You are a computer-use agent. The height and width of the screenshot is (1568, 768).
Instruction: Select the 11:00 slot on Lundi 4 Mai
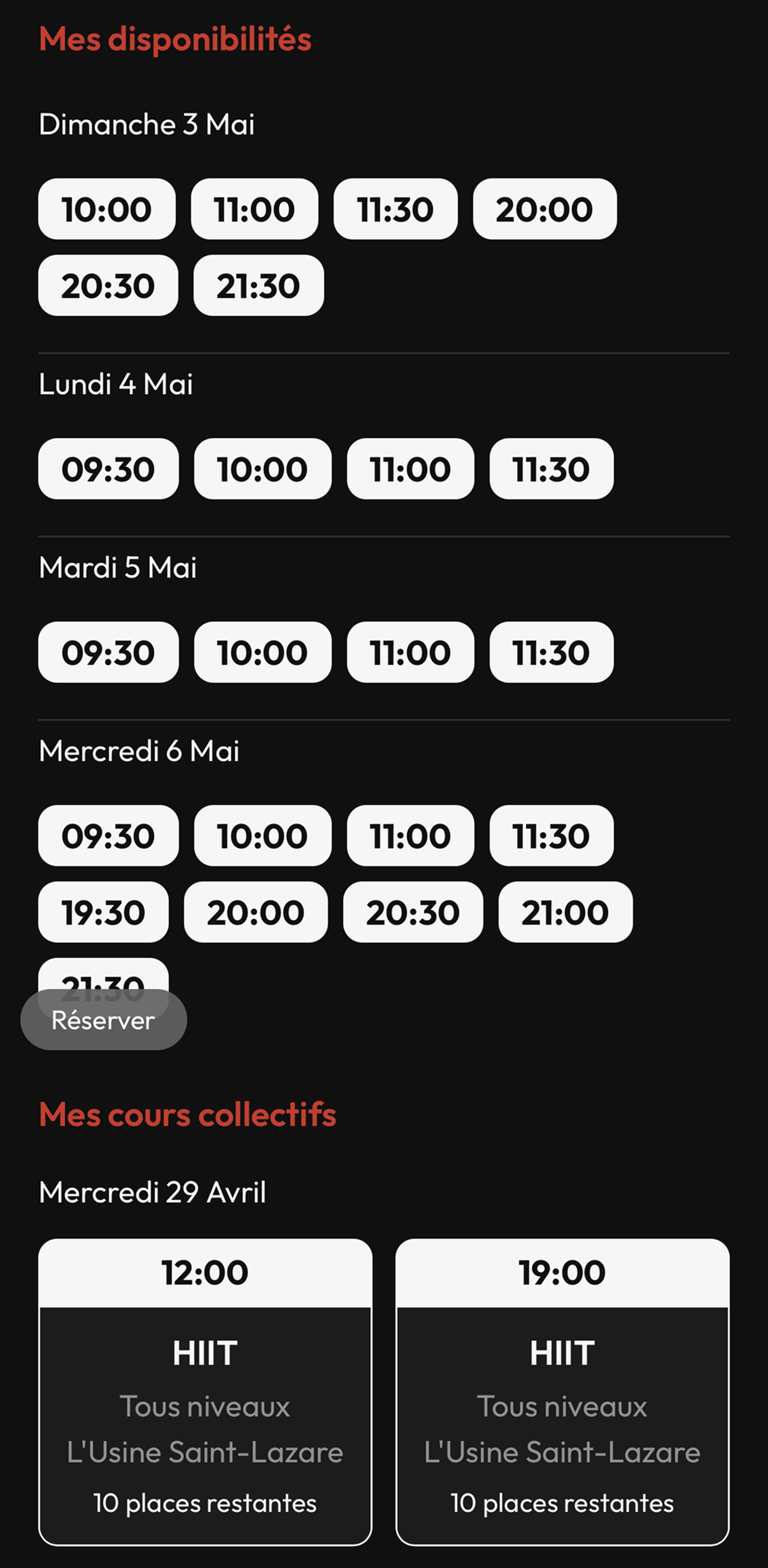(410, 469)
